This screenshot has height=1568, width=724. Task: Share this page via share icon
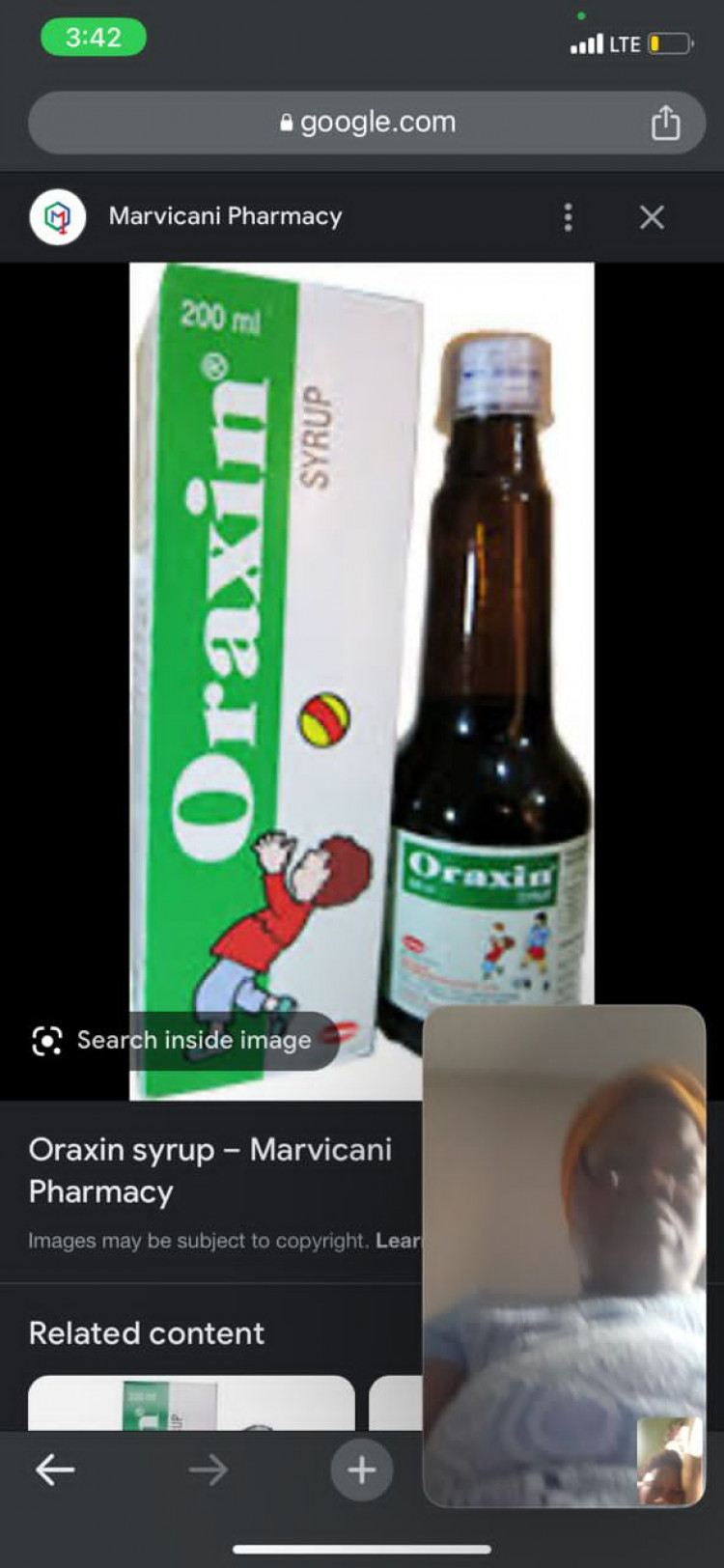(665, 124)
